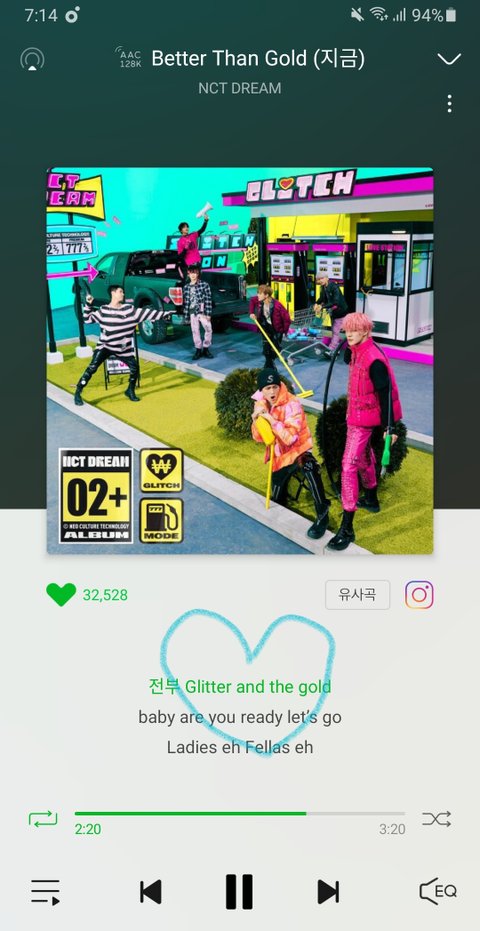Toggle the repeat mode

(x=43, y=819)
